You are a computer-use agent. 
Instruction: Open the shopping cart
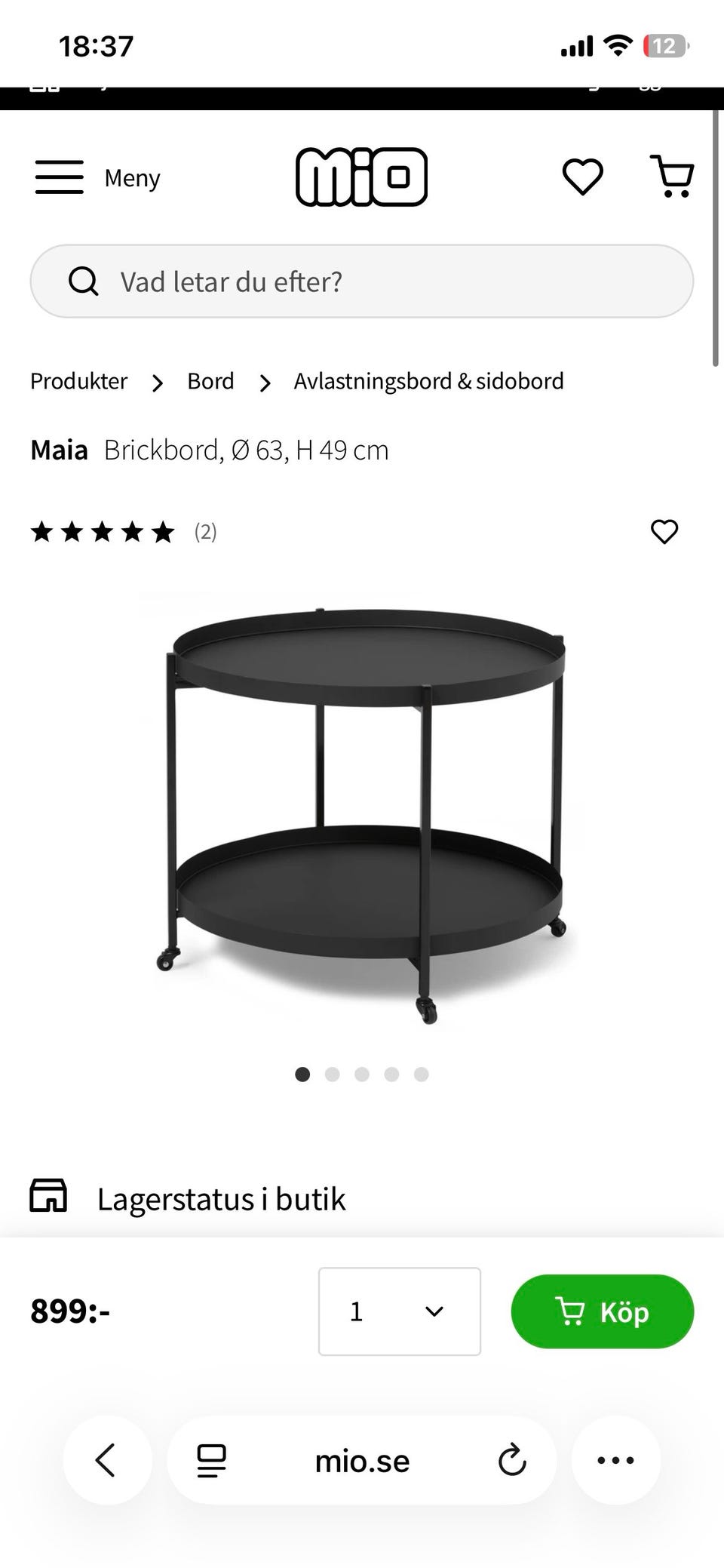[672, 177]
